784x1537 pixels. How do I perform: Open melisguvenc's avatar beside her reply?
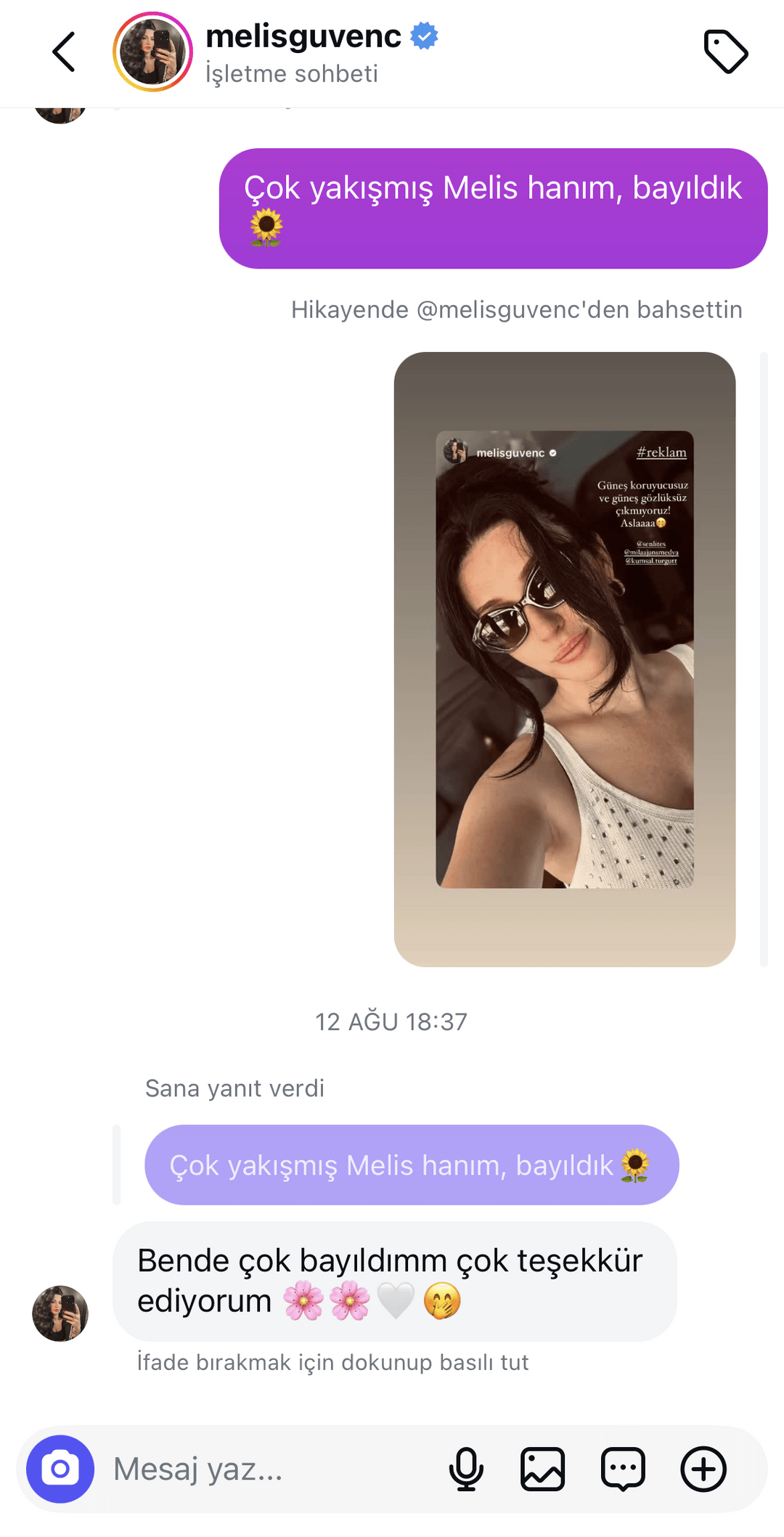pos(60,1313)
